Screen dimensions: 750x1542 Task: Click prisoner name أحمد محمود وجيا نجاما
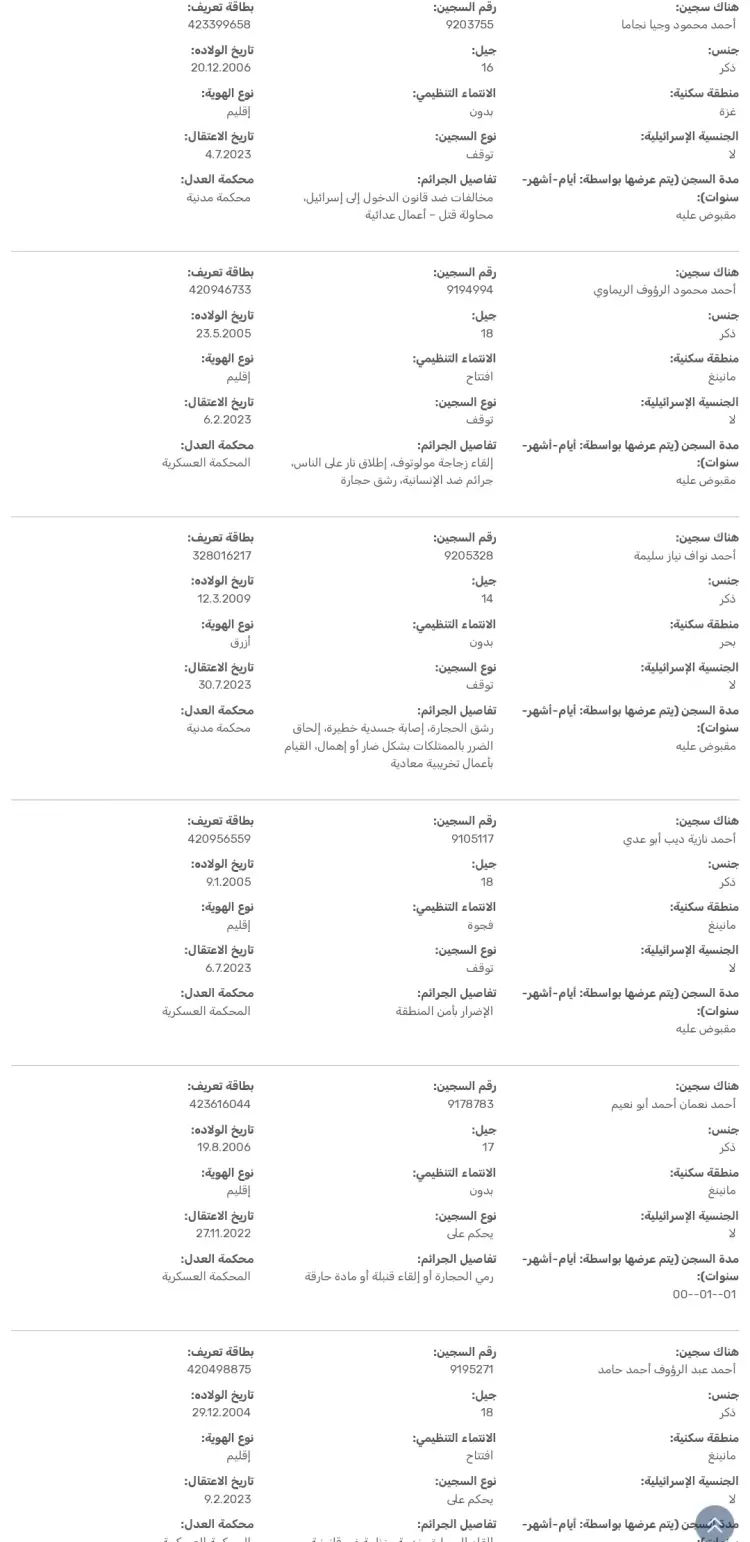[685, 24]
